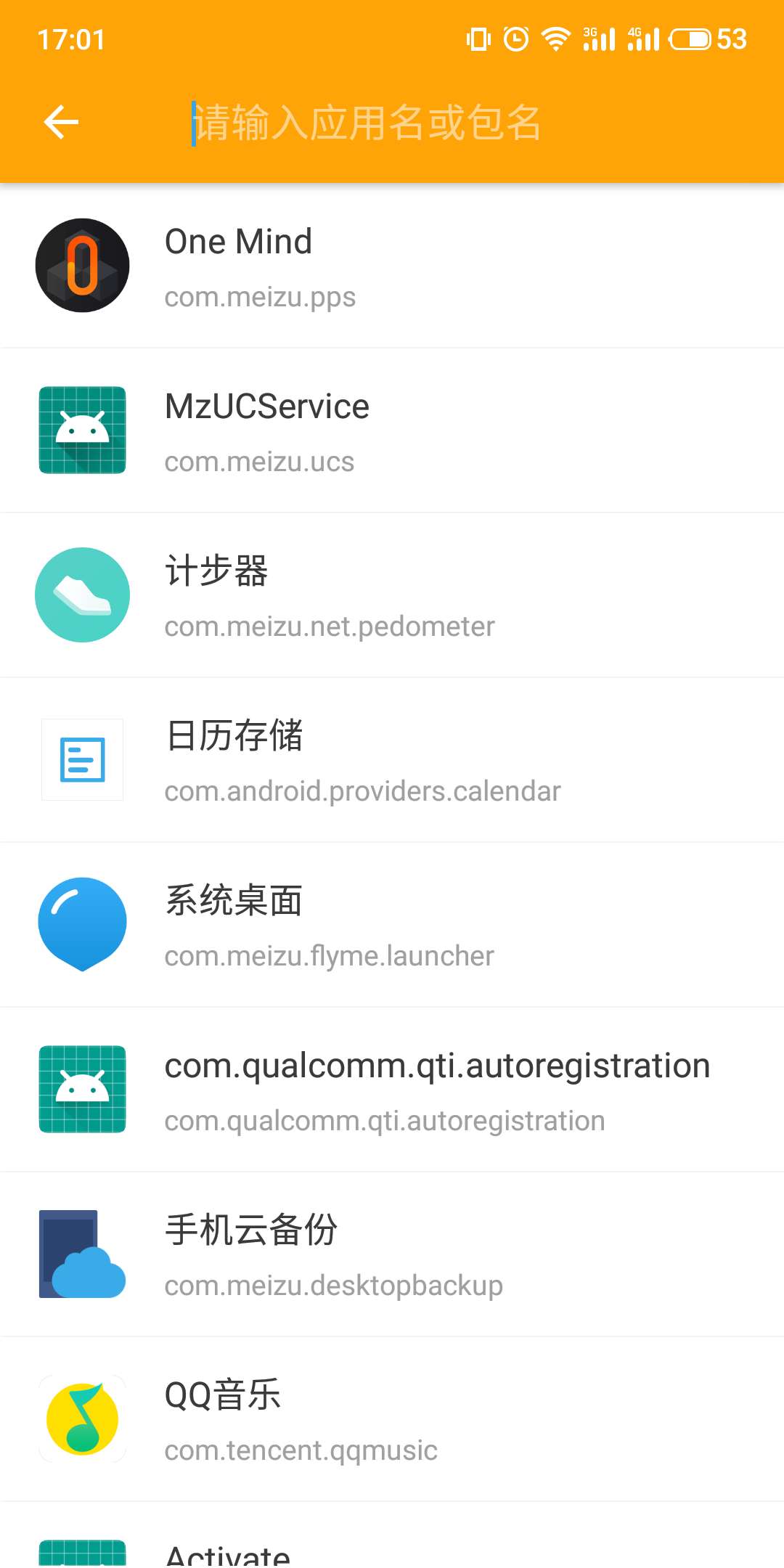Click the back arrow in the header

(61, 121)
